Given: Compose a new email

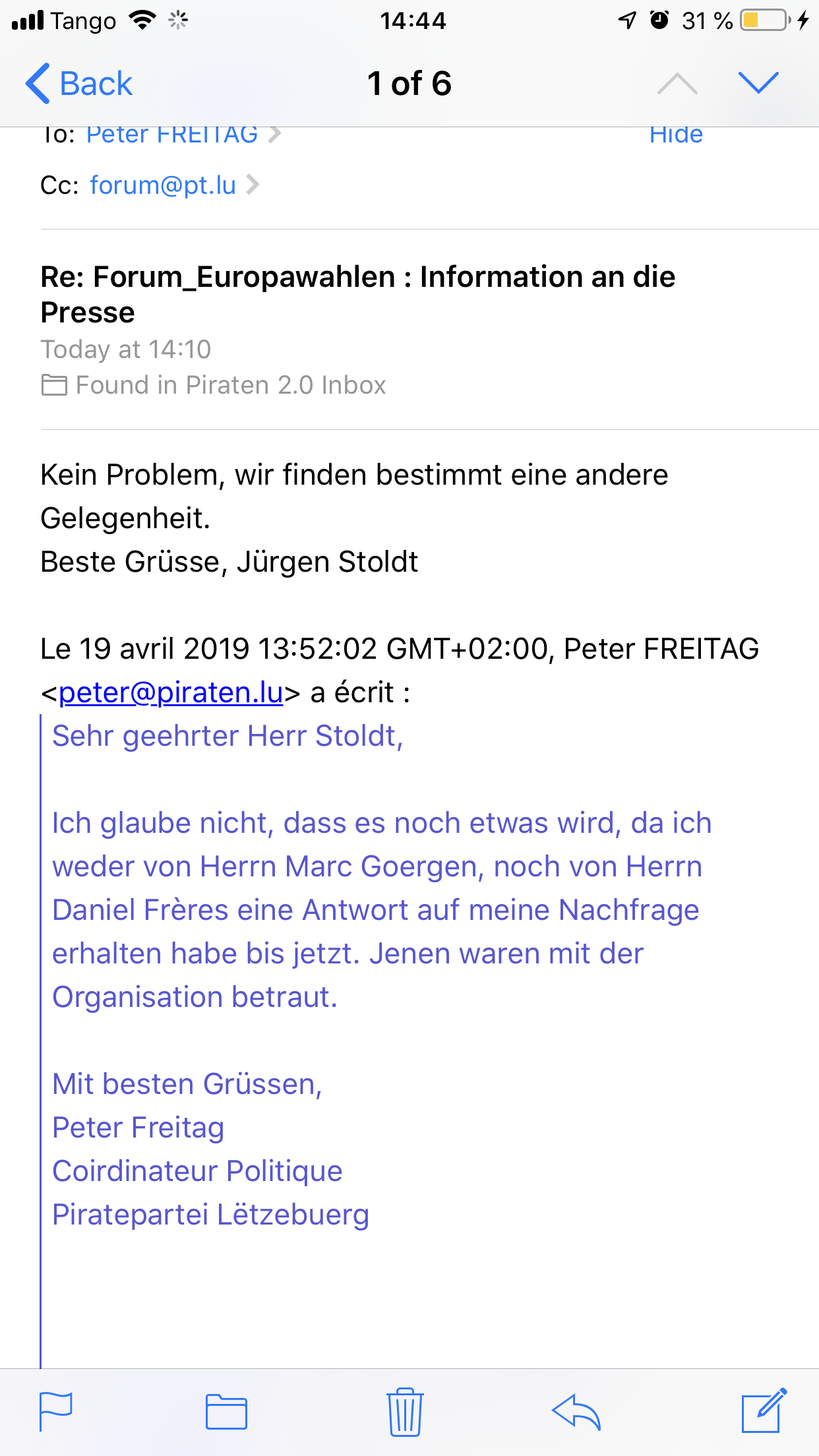Looking at the screenshot, I should [764, 1411].
